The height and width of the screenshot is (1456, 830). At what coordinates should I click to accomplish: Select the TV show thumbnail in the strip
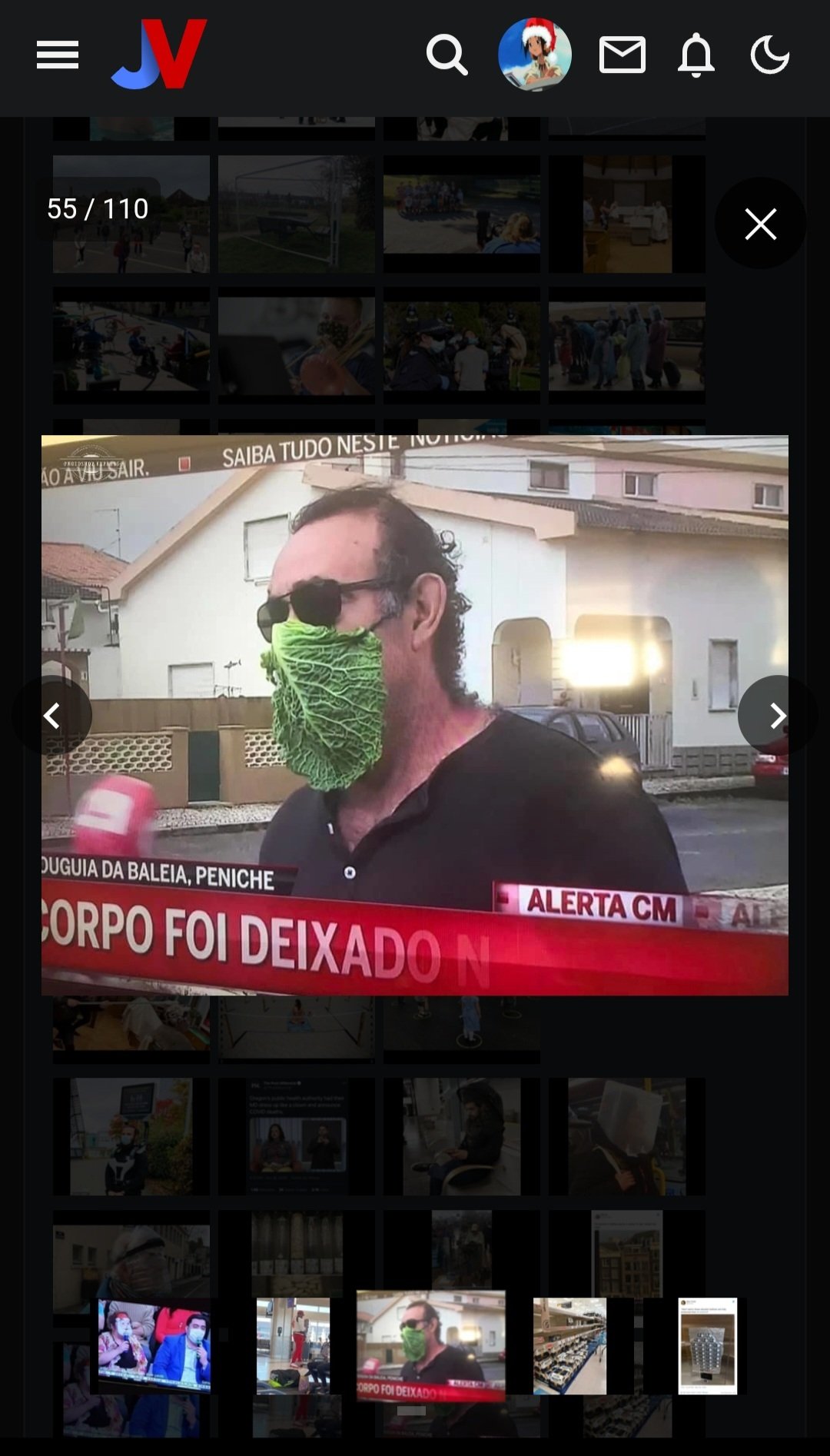[x=154, y=1346]
